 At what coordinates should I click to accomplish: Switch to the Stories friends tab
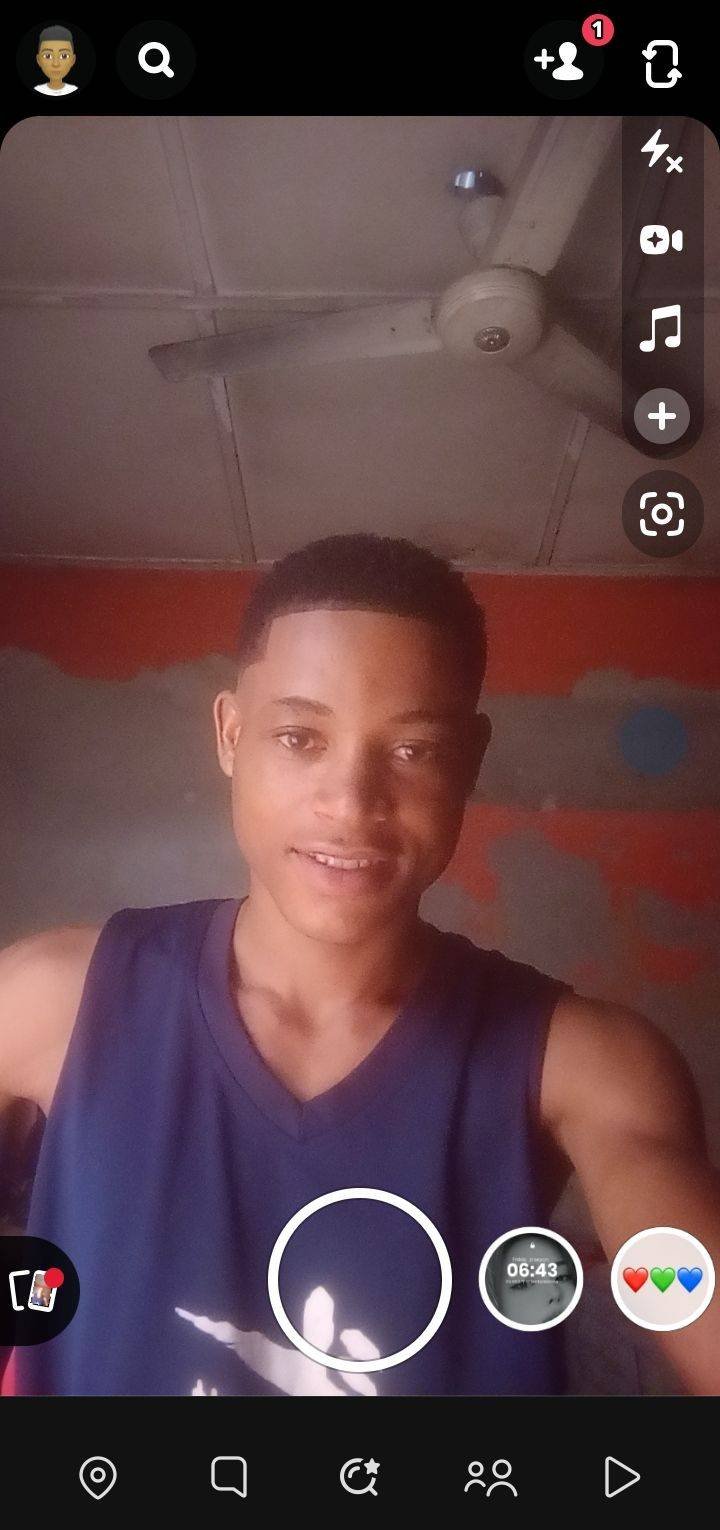[491, 1477]
